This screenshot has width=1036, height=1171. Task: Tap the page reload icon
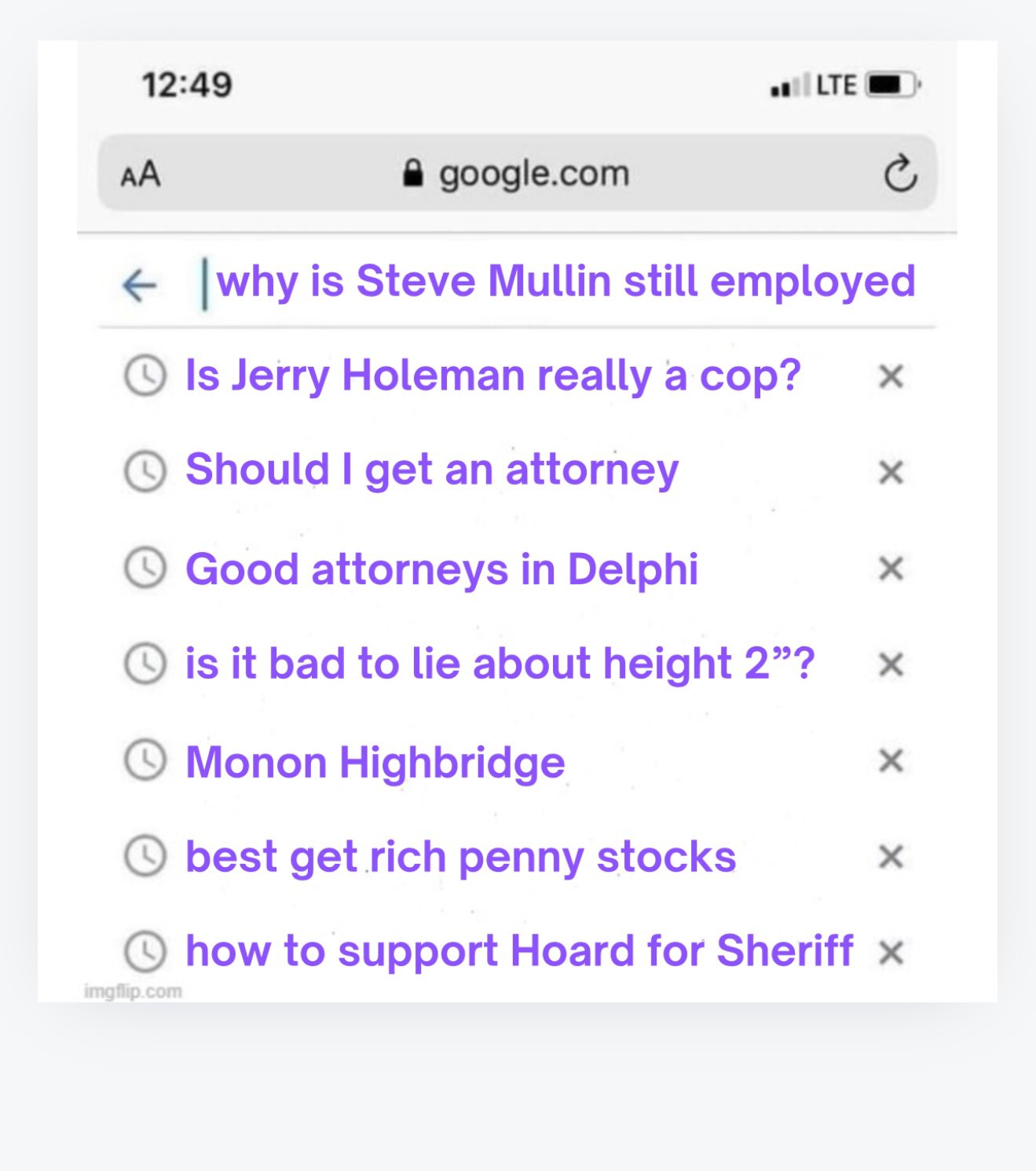(902, 173)
